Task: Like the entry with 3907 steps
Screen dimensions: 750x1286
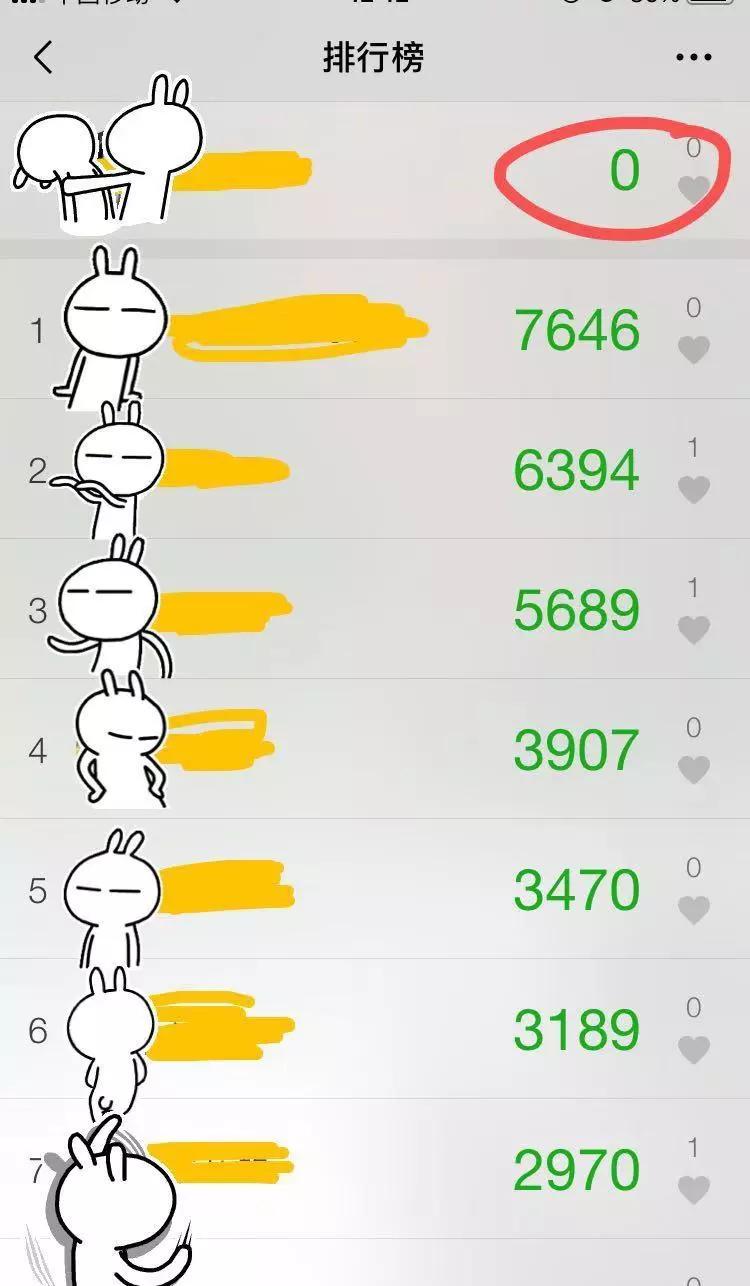Action: point(693,769)
